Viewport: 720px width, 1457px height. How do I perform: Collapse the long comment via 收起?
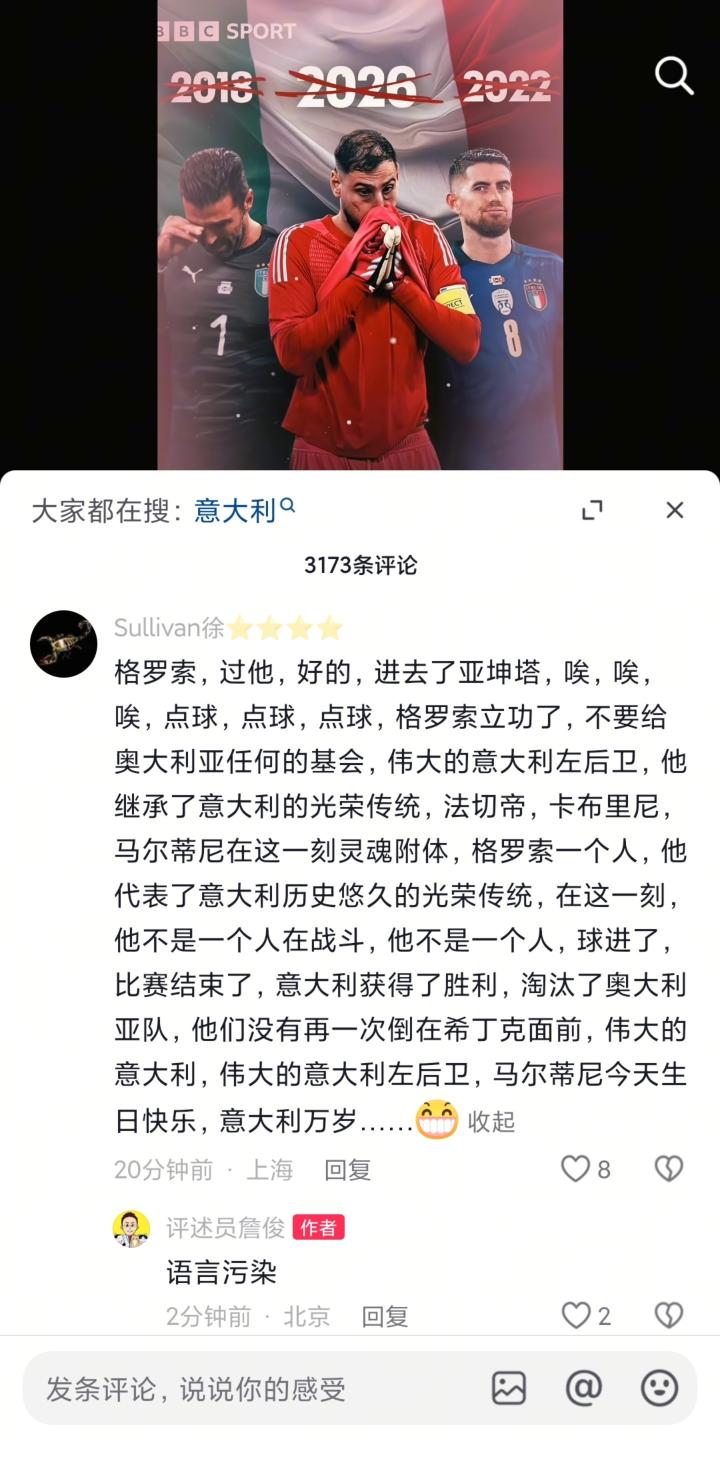pos(491,1122)
